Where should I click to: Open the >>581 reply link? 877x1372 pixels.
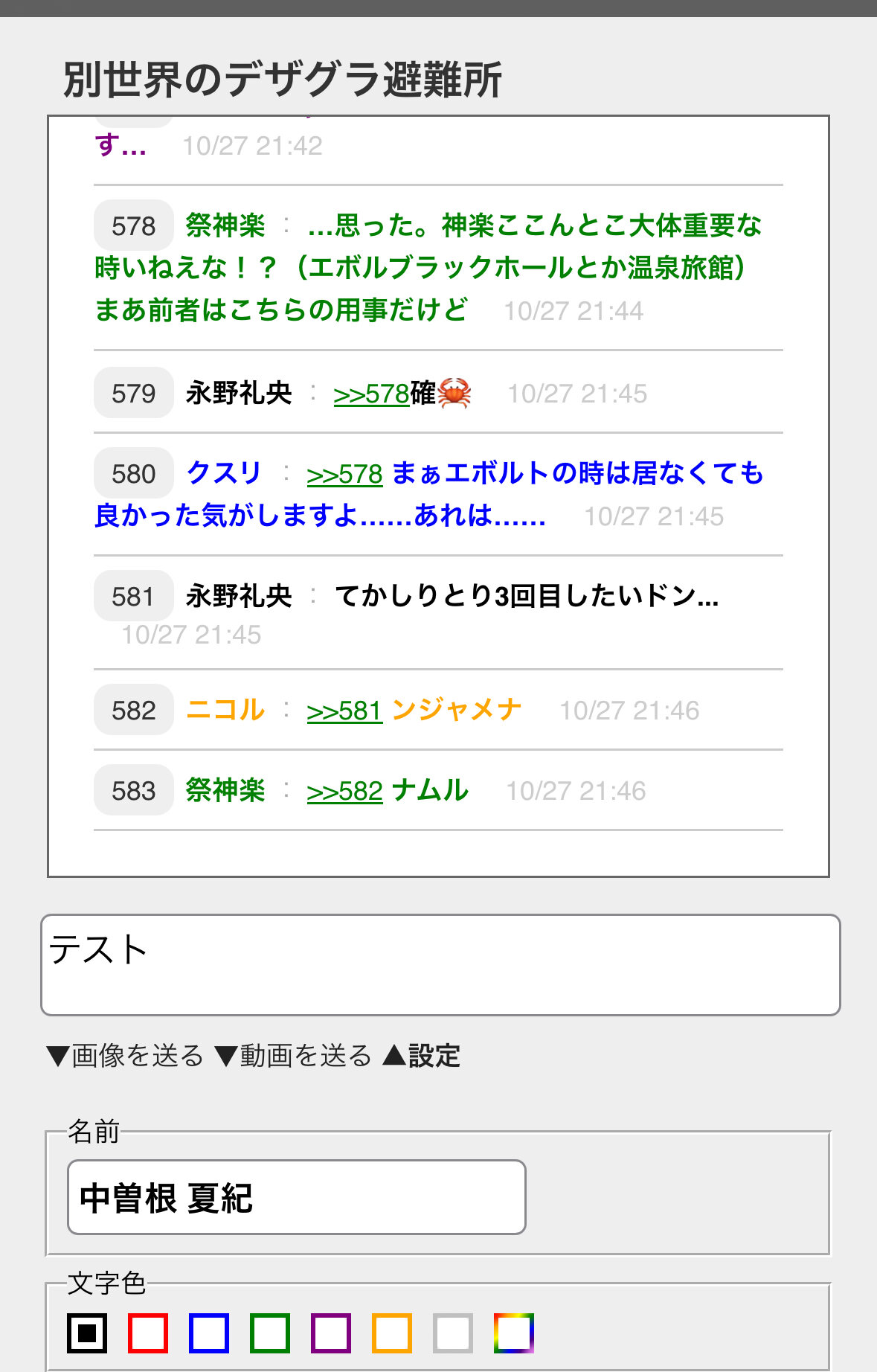click(x=344, y=711)
